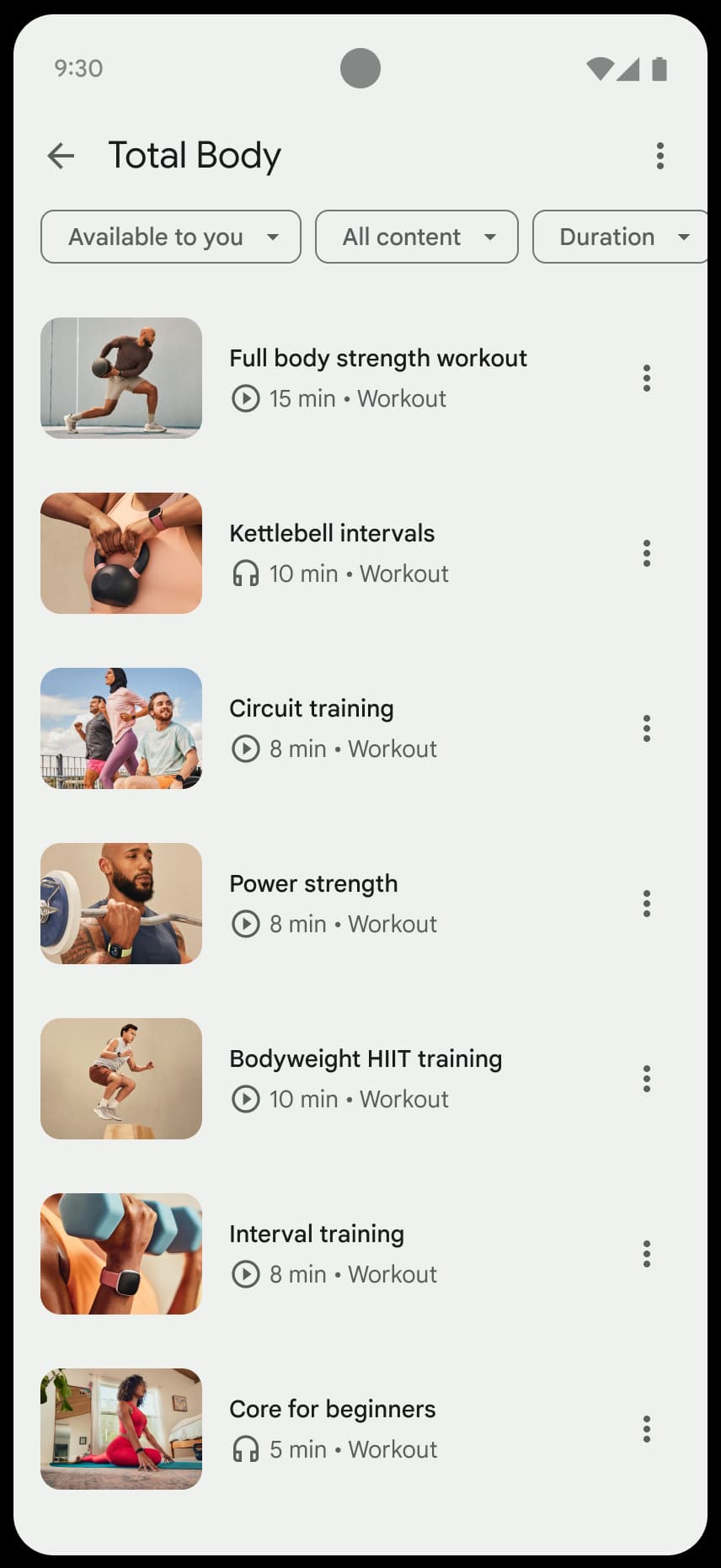Tap the headphones icon on Core for beginners
This screenshot has height=1568, width=721.
[x=245, y=1450]
